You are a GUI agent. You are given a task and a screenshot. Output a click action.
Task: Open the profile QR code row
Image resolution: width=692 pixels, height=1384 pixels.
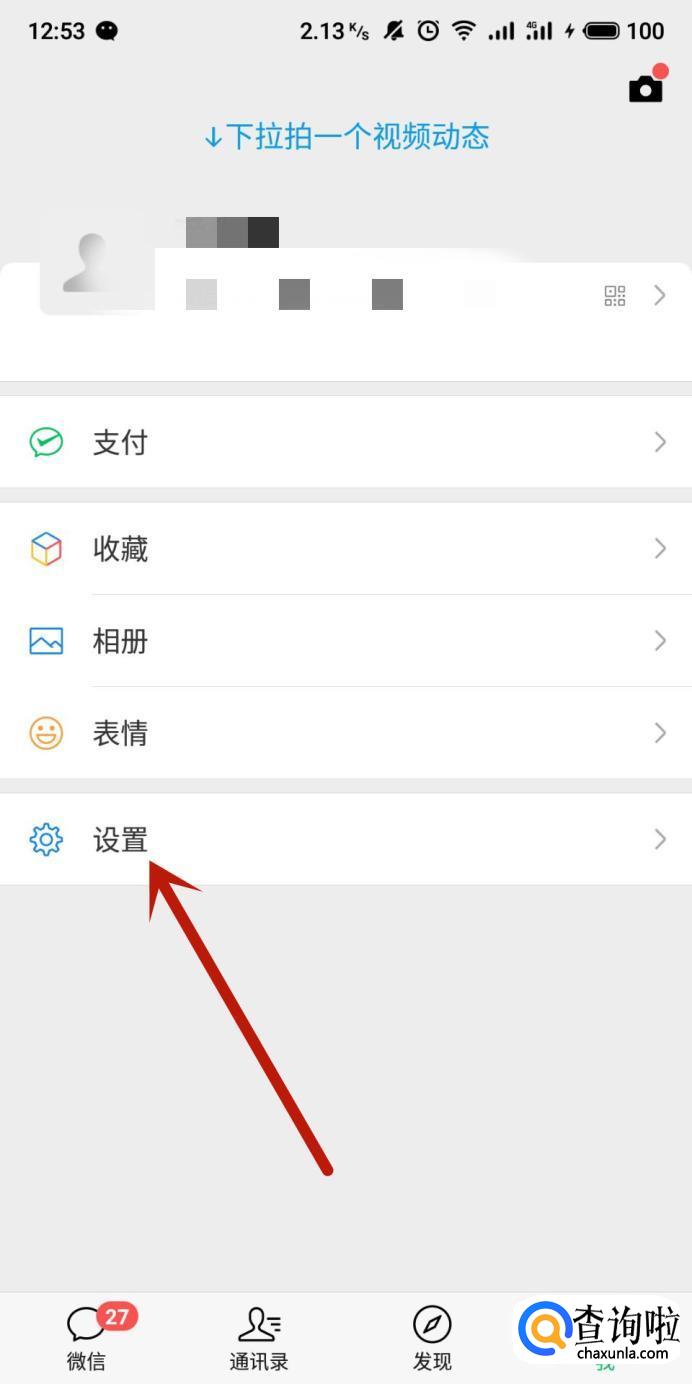click(x=346, y=295)
